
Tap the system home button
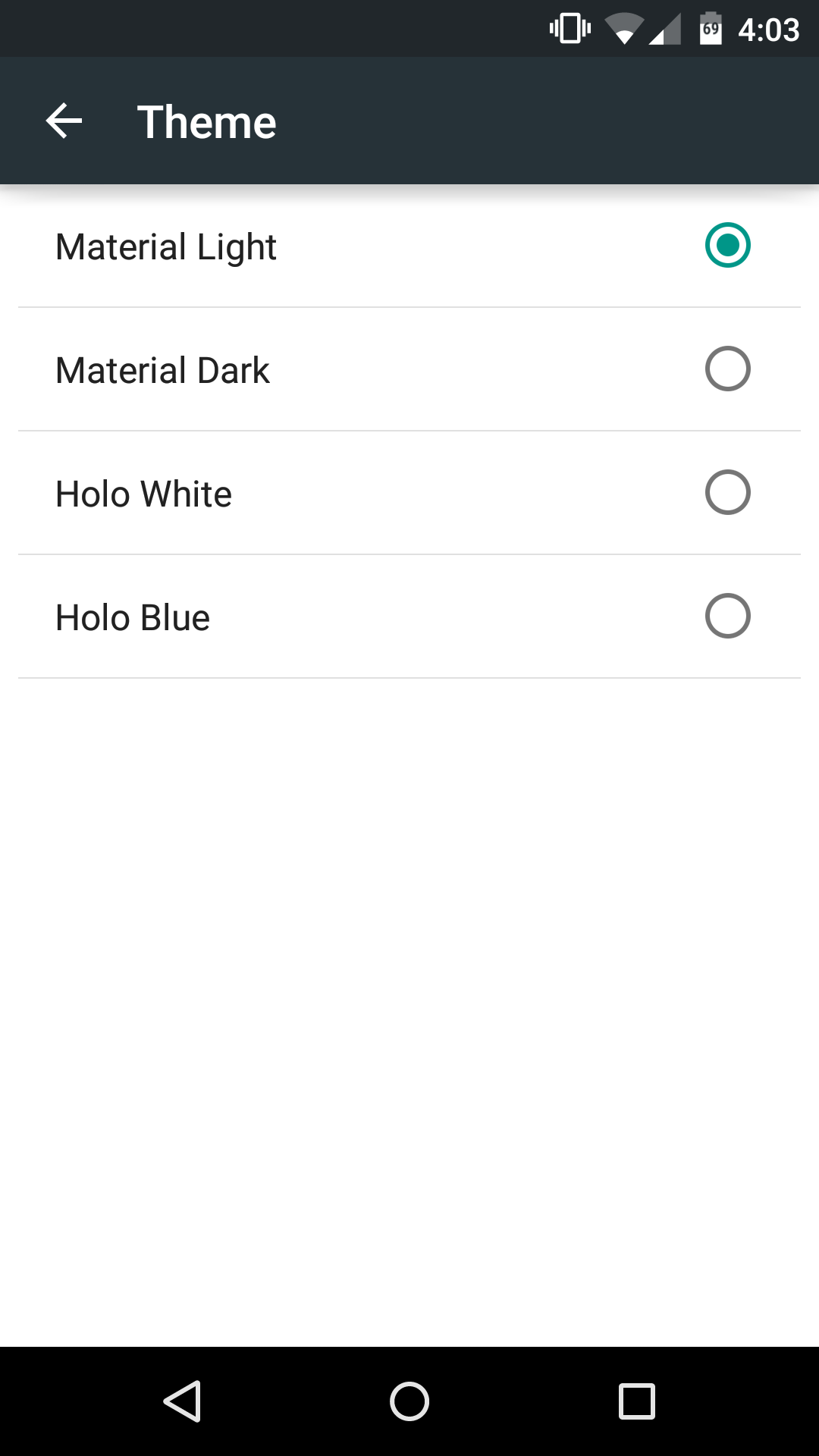click(409, 1401)
